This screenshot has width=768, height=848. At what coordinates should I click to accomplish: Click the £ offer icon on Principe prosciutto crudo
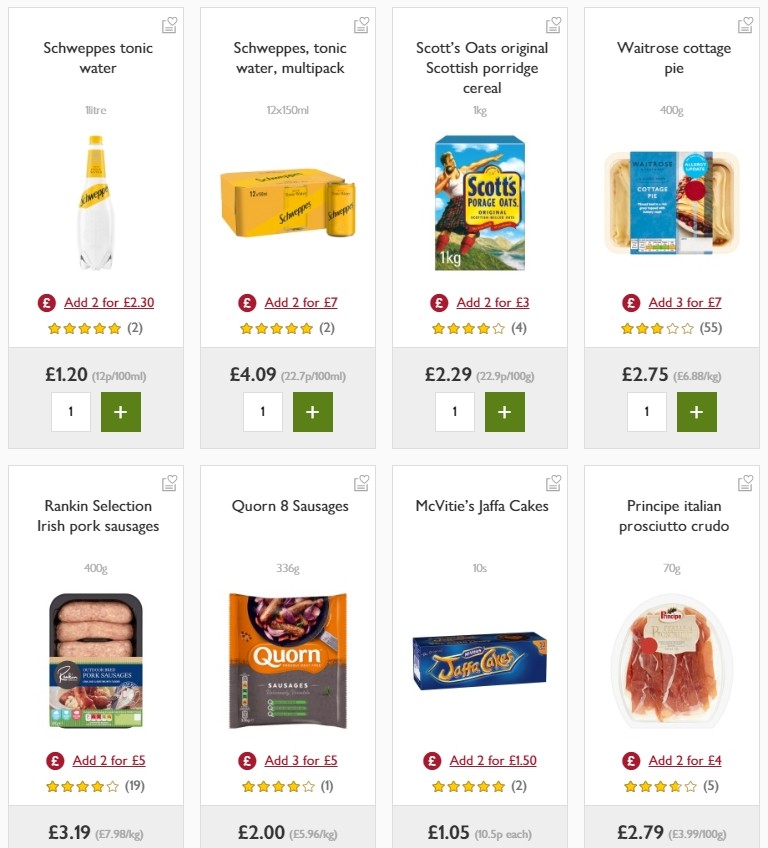[x=629, y=760]
